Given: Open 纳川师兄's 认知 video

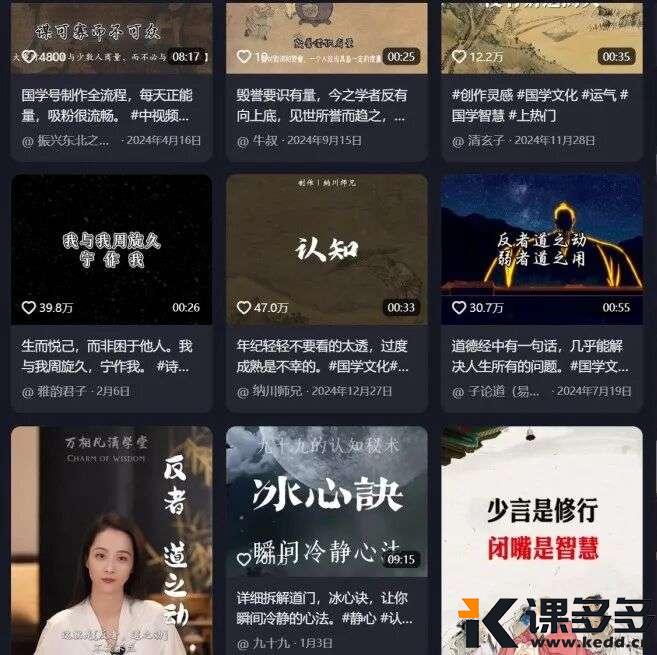Looking at the screenshot, I should pyautogui.click(x=326, y=249).
